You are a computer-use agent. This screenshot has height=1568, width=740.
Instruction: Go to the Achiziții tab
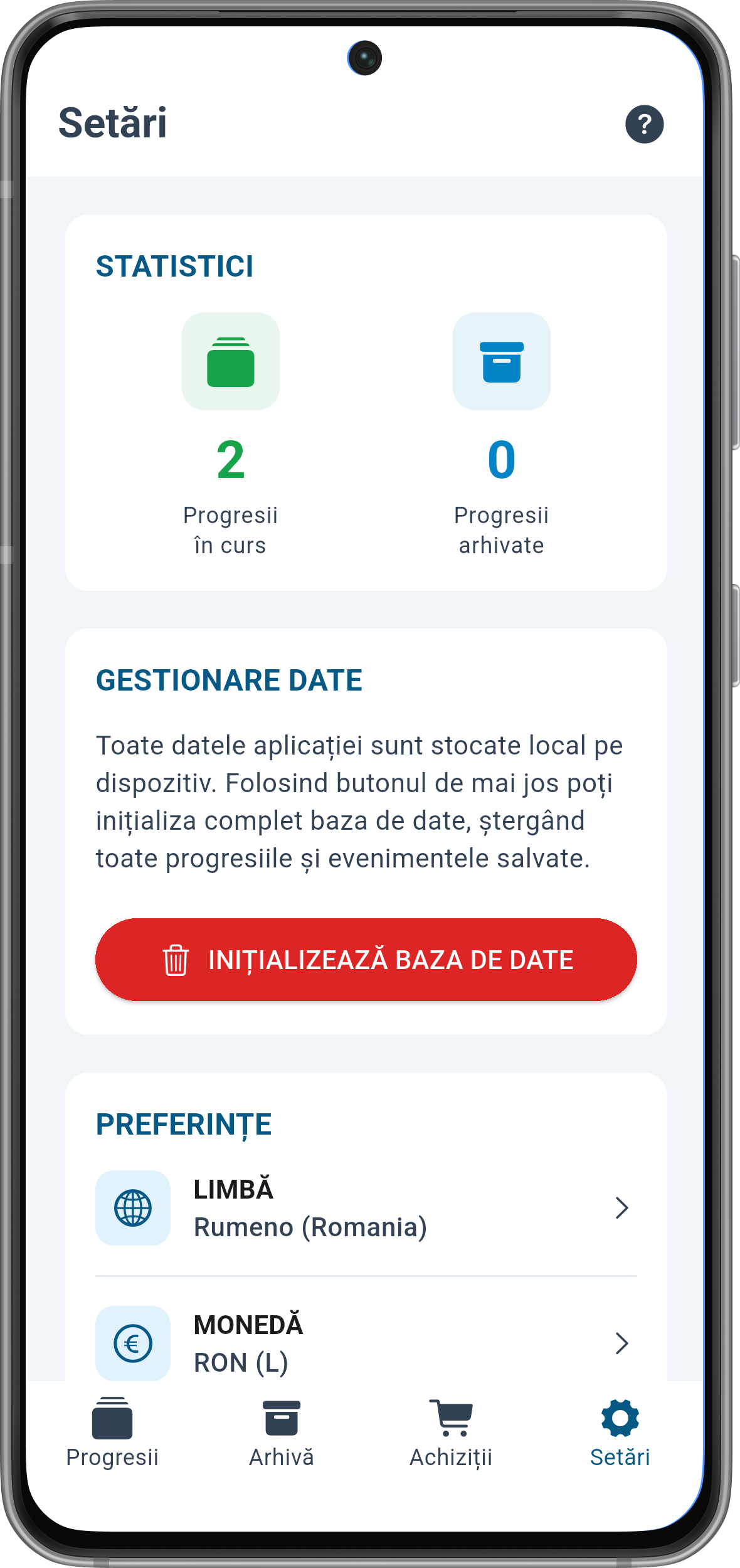451,1434
